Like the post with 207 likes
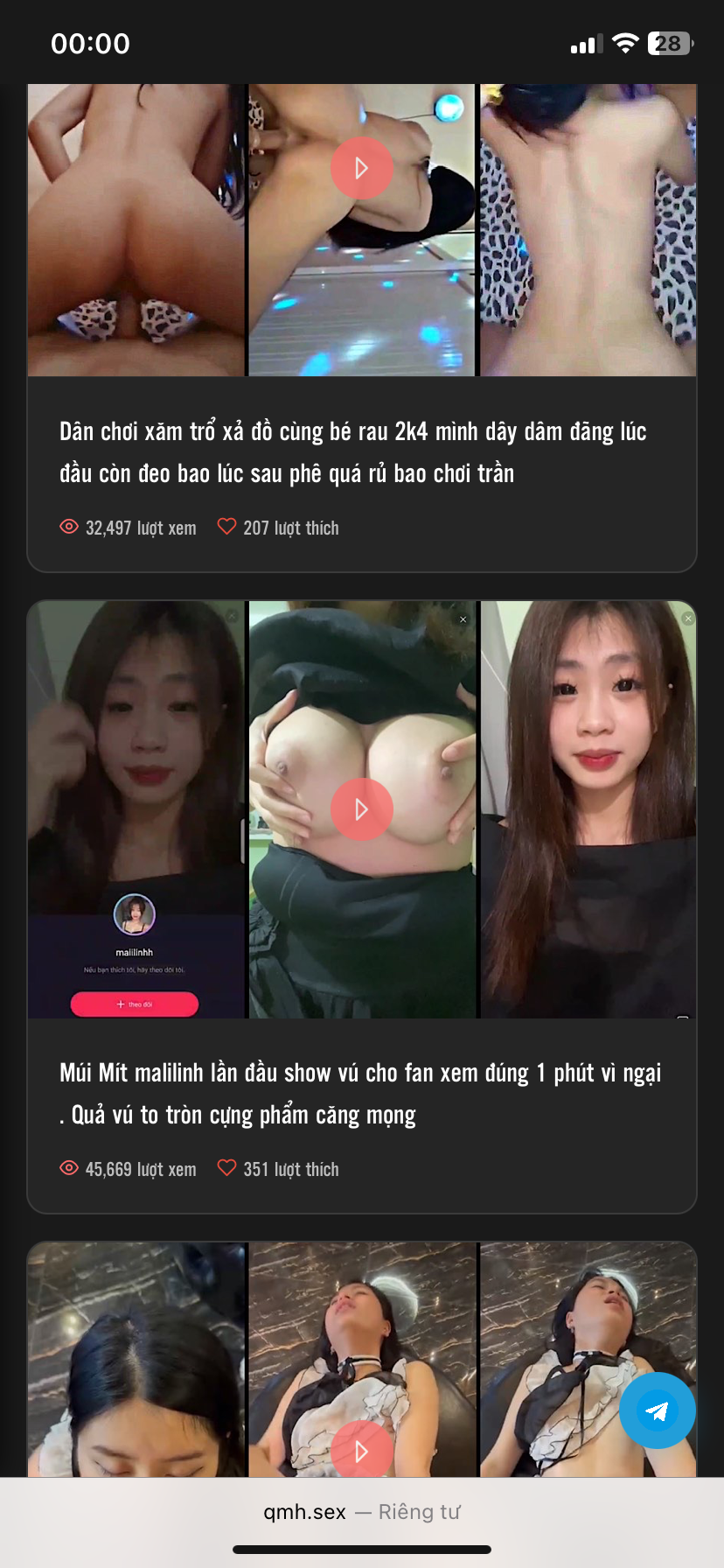This screenshot has width=724, height=1568. pos(227,527)
